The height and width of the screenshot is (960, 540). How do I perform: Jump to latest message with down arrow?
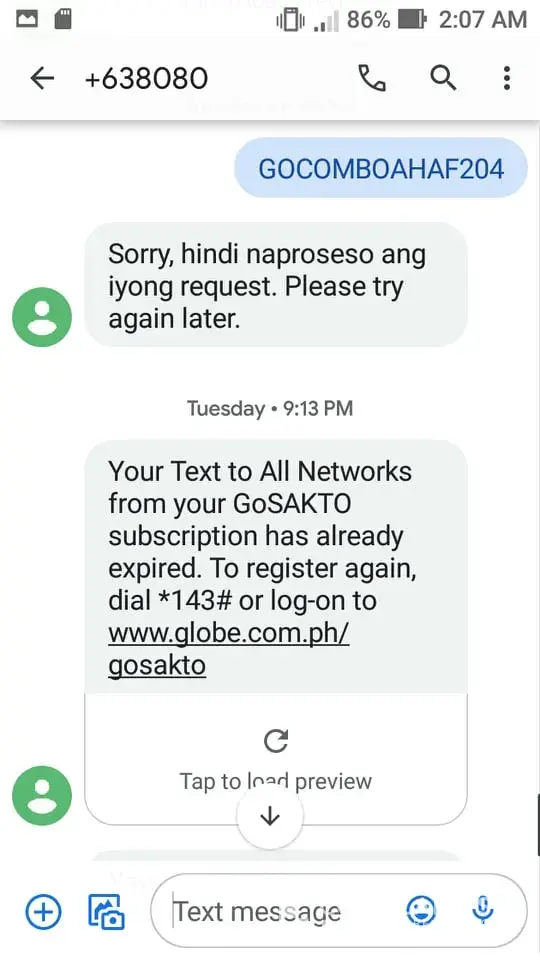[270, 817]
